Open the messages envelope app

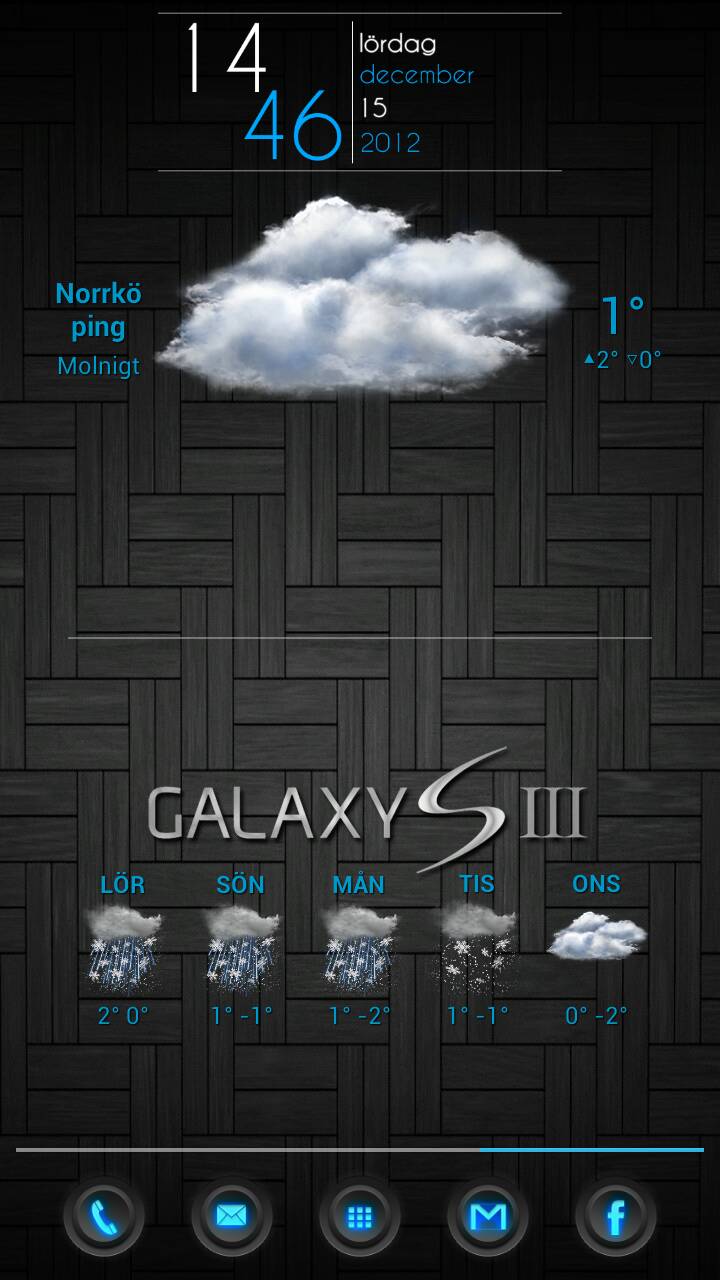[232, 1217]
